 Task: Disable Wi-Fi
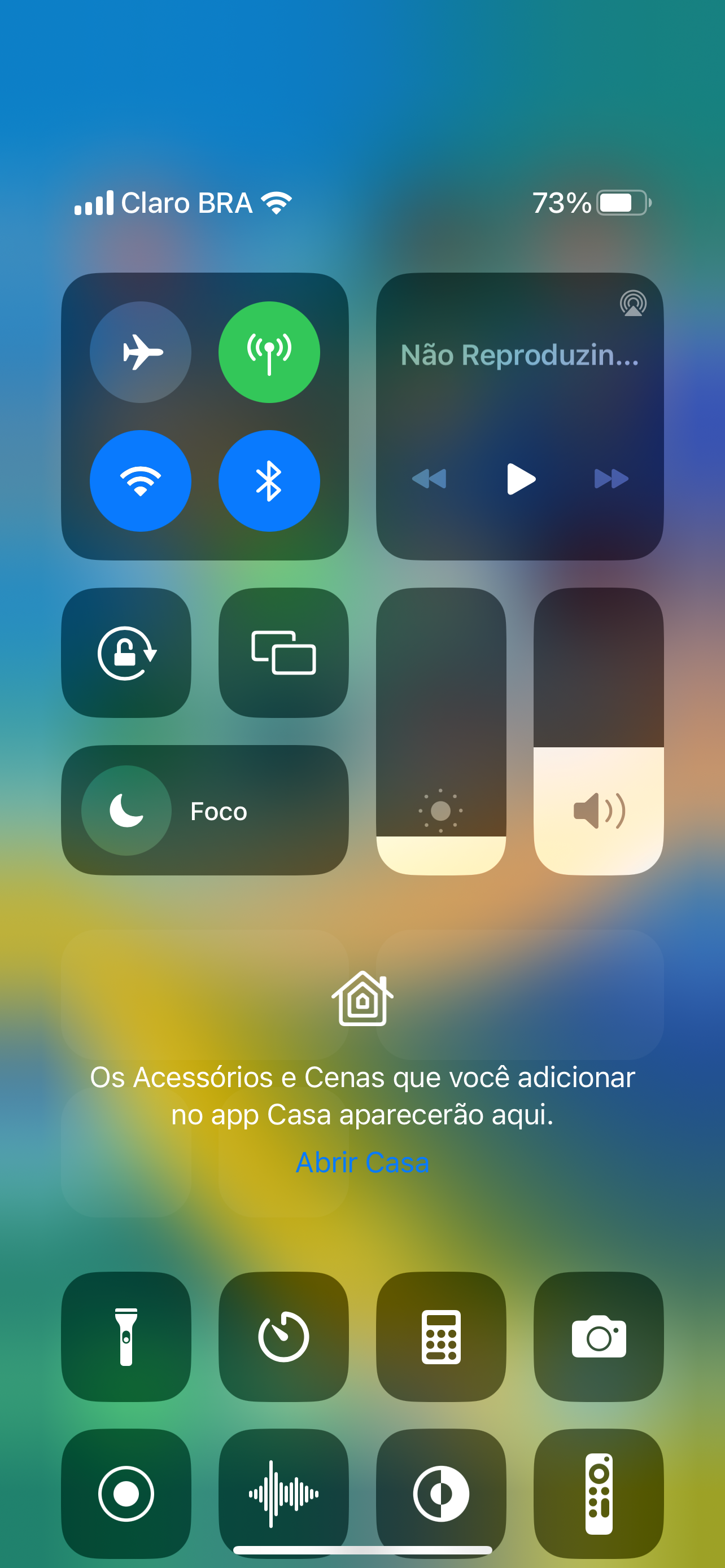[141, 481]
